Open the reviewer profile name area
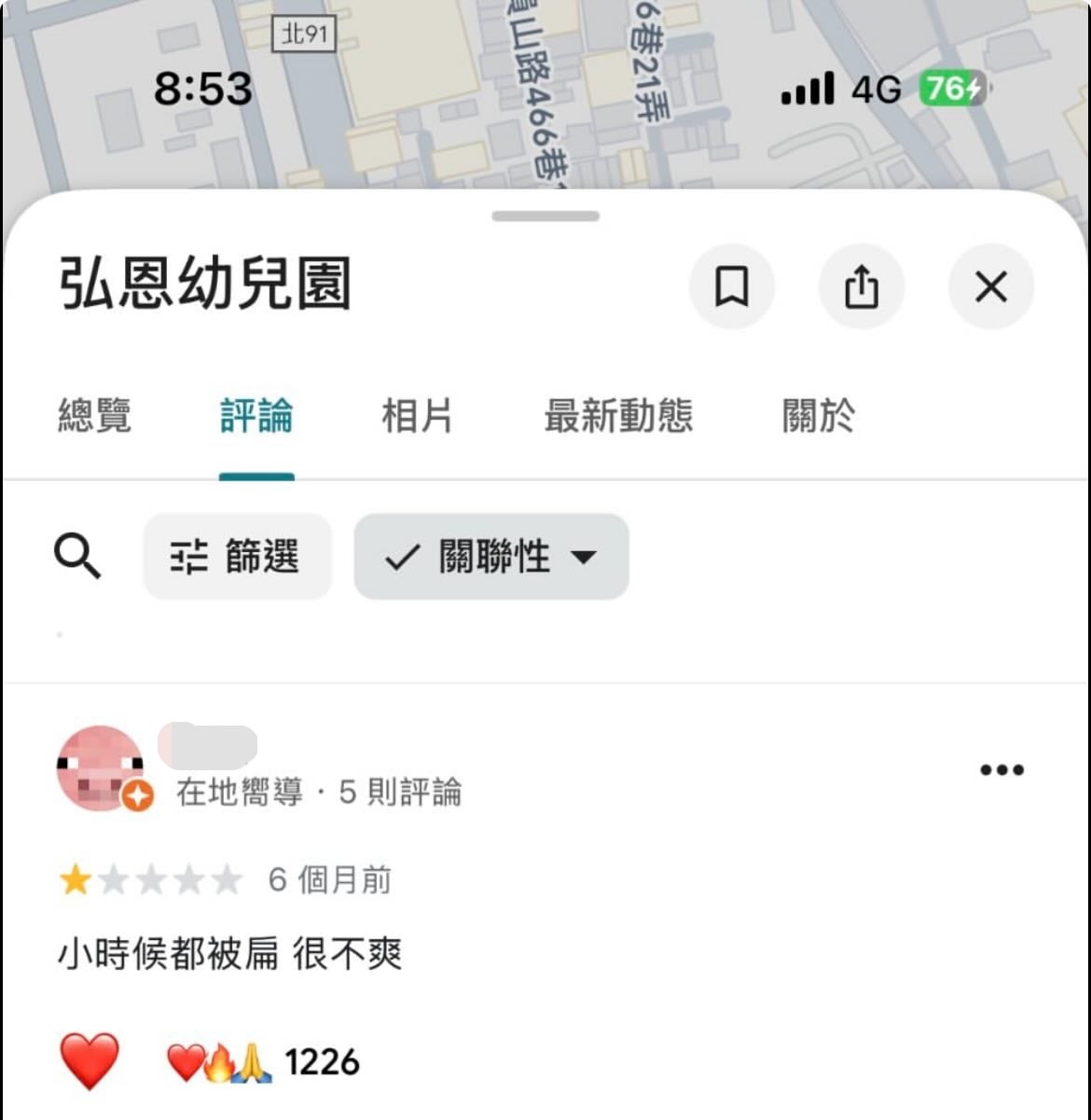 [x=207, y=743]
